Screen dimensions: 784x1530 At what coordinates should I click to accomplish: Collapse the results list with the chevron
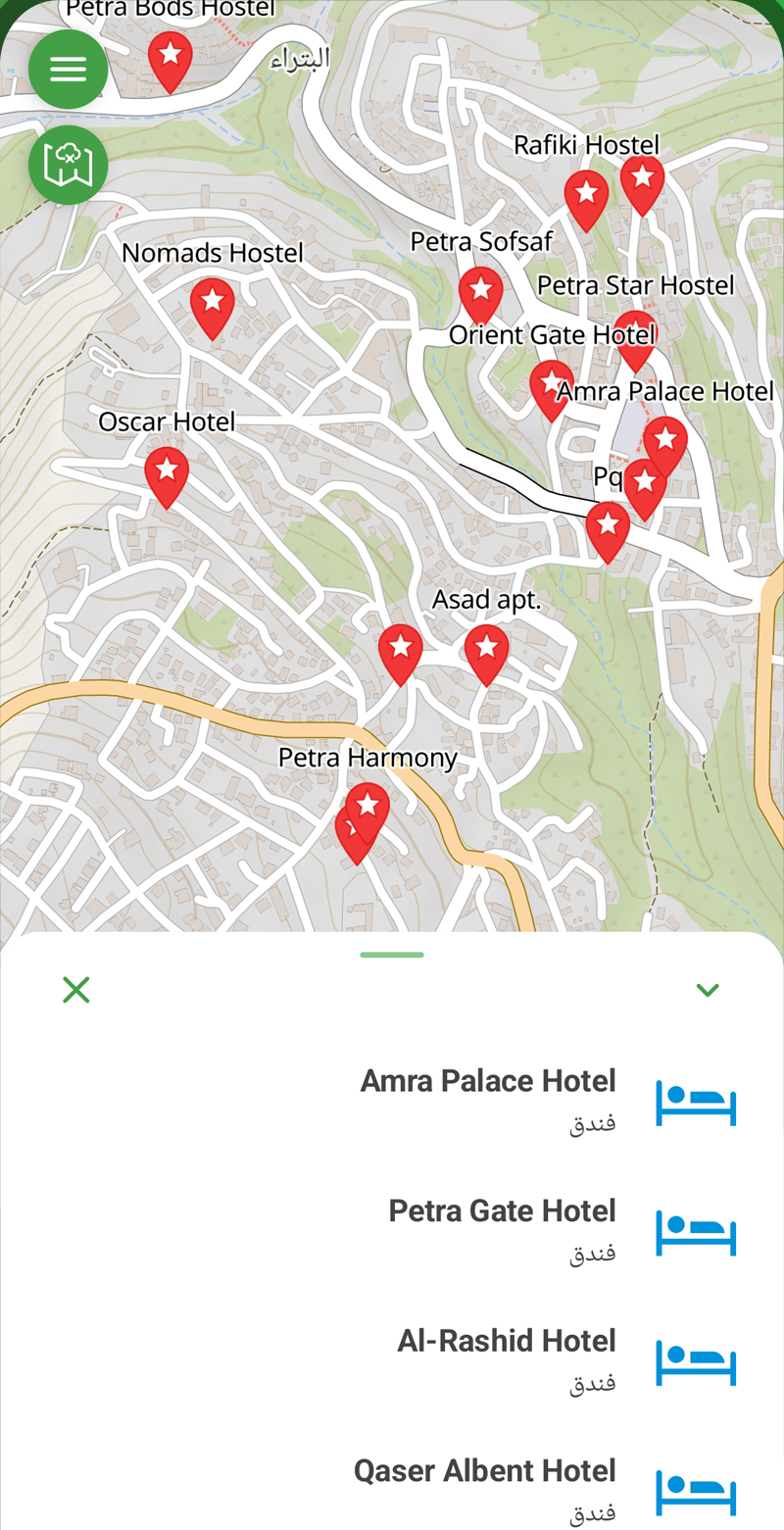click(708, 990)
